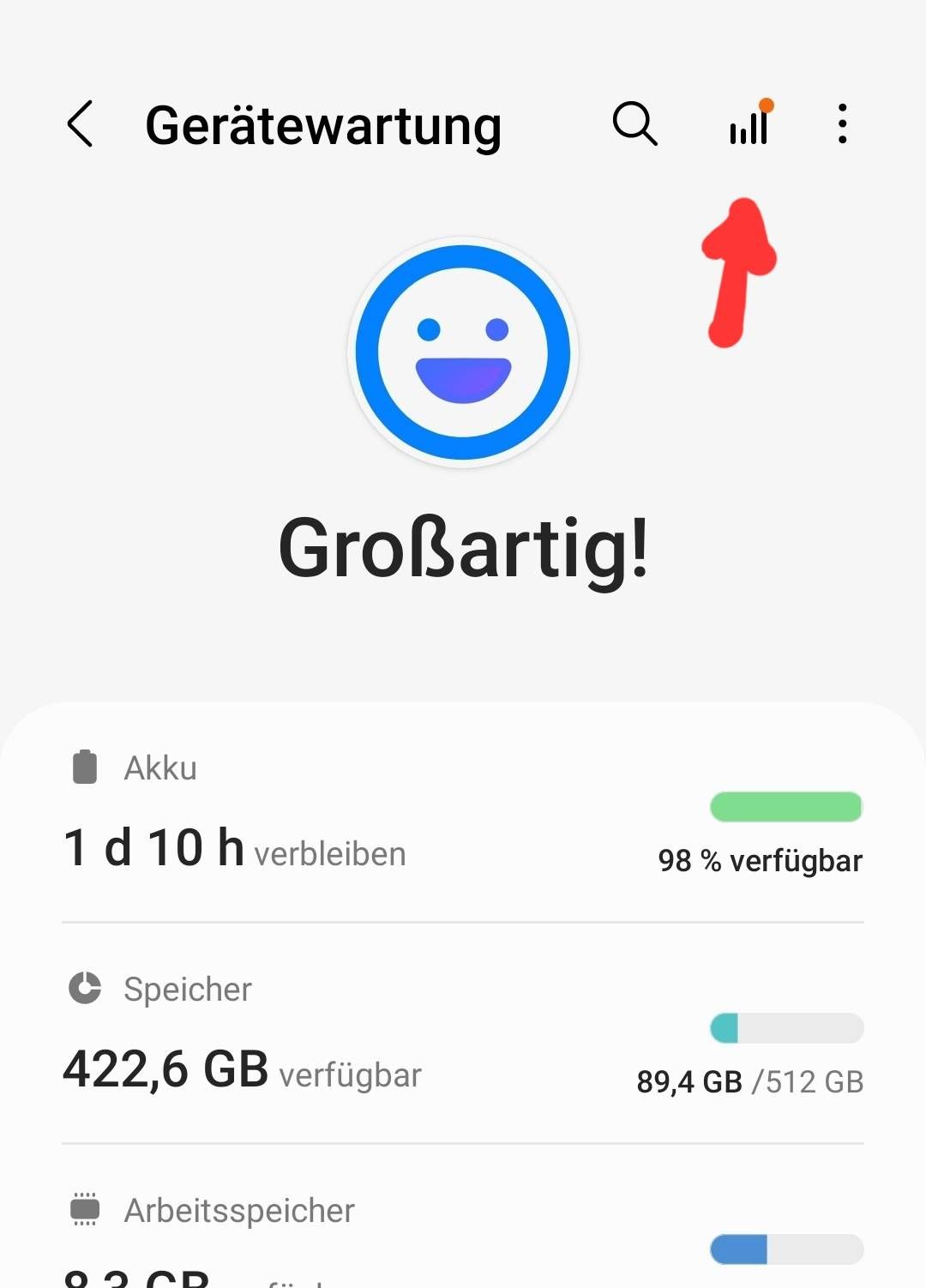Open the search function in Gerätewartung
This screenshot has width=926, height=1288.
point(633,124)
